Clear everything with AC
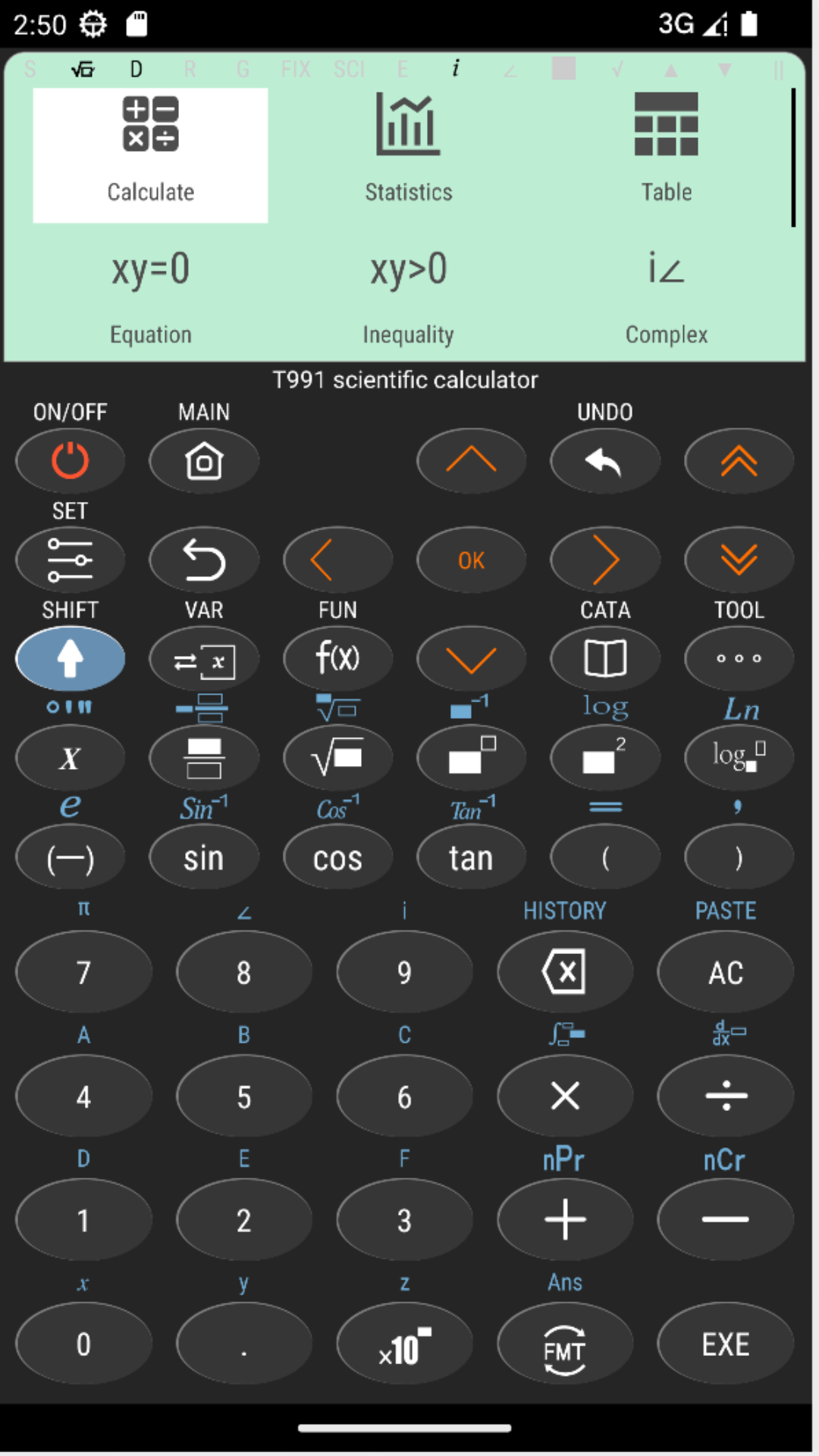Viewport: 819px width, 1456px height. click(725, 972)
